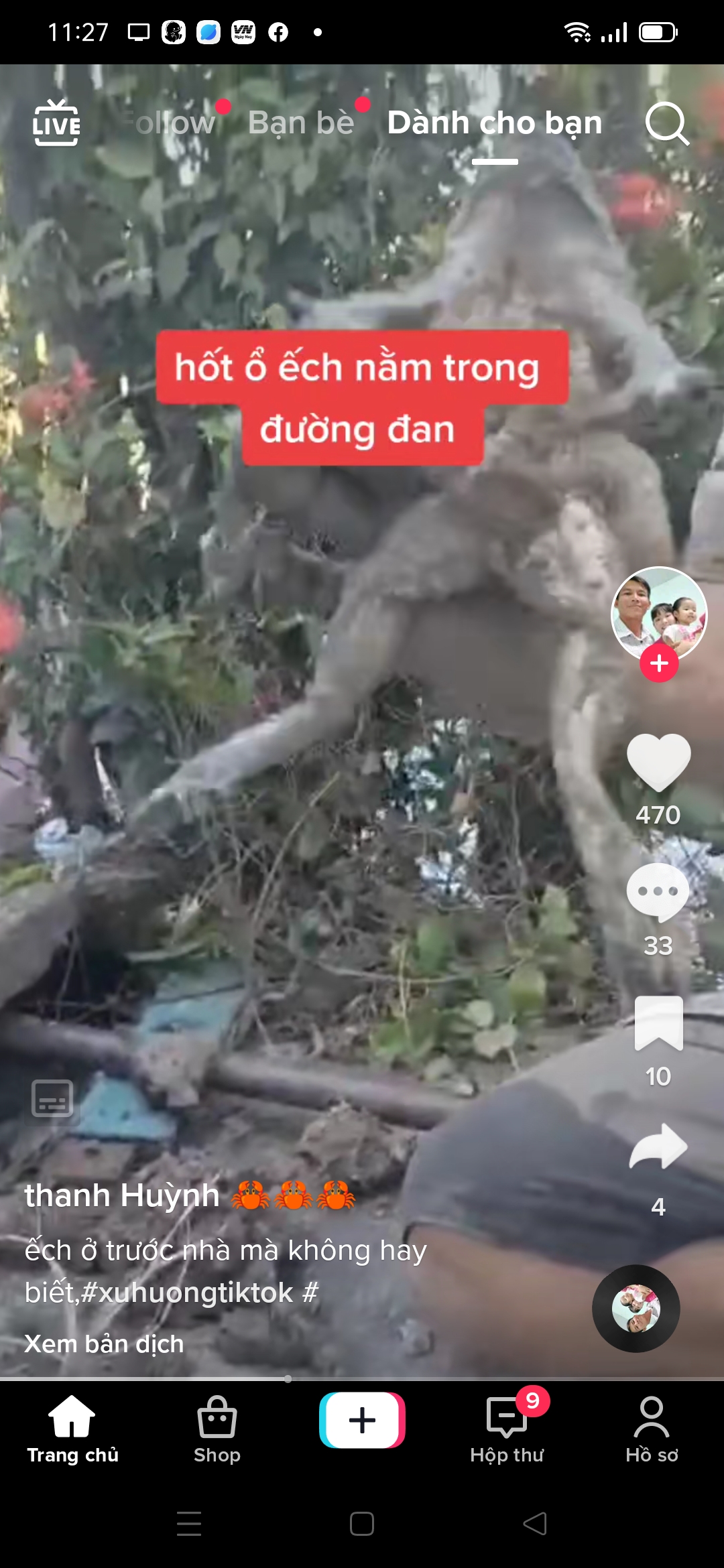
Task: Switch to the Bạn bè tab
Action: tap(301, 123)
